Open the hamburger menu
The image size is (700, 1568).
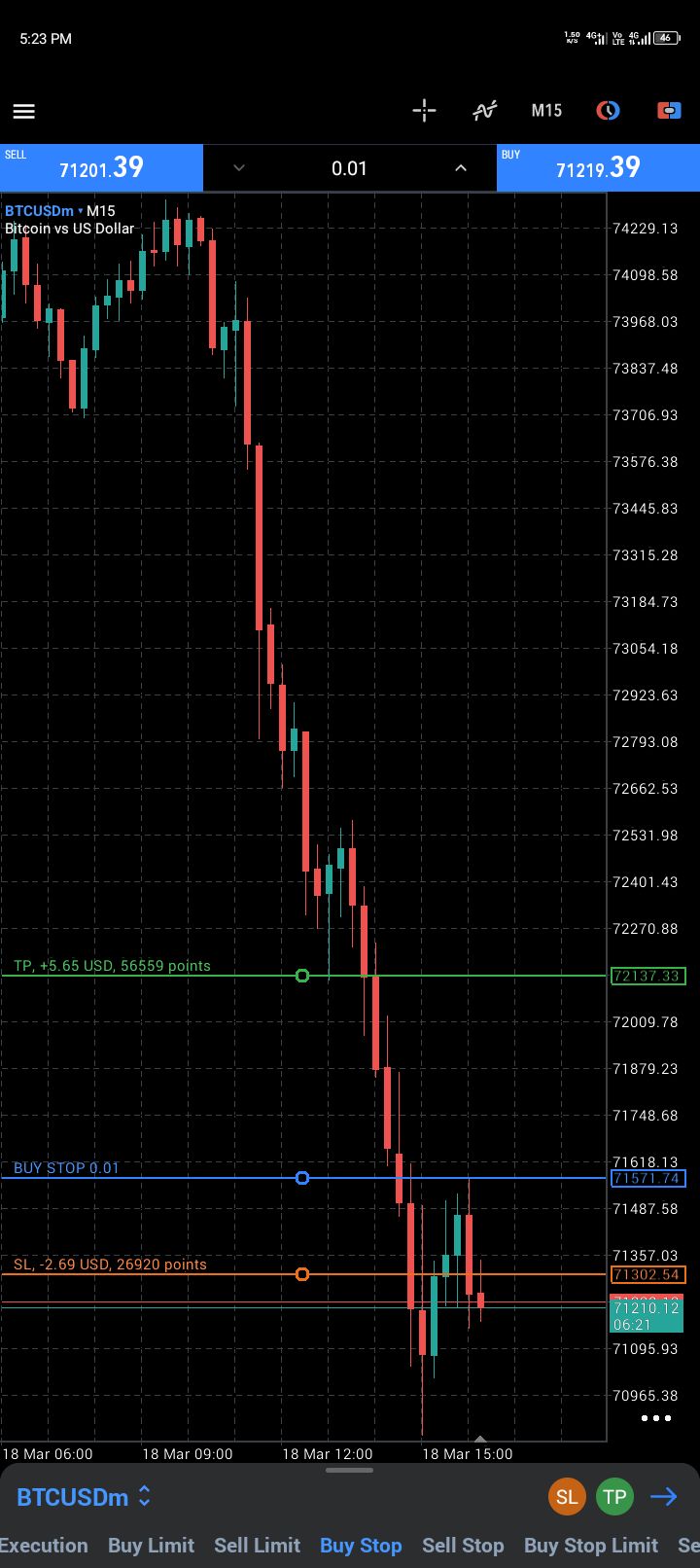[23, 111]
